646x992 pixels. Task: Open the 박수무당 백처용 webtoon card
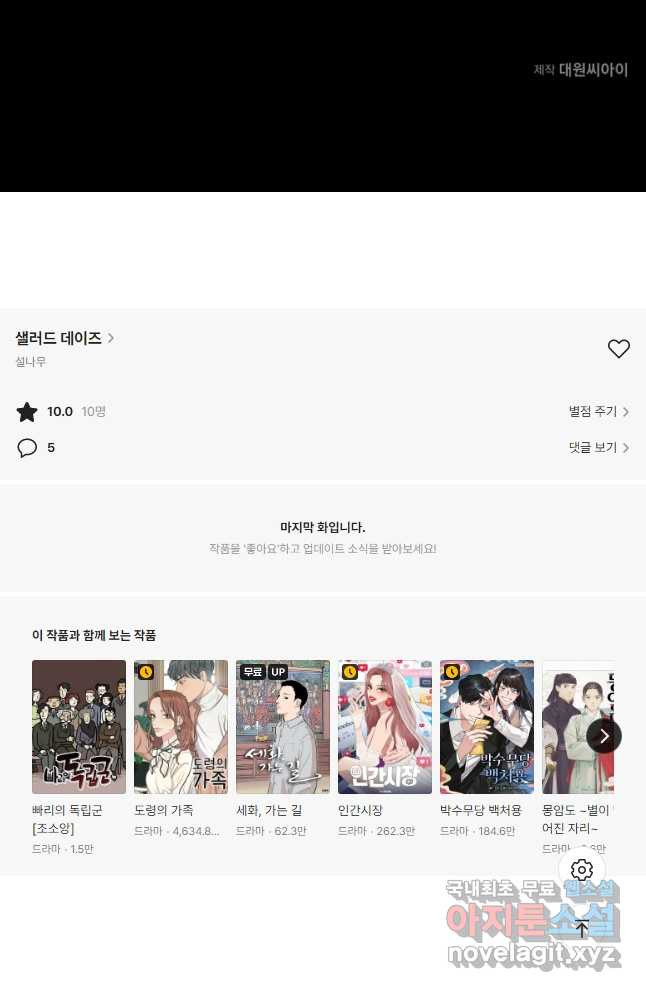[x=487, y=727]
